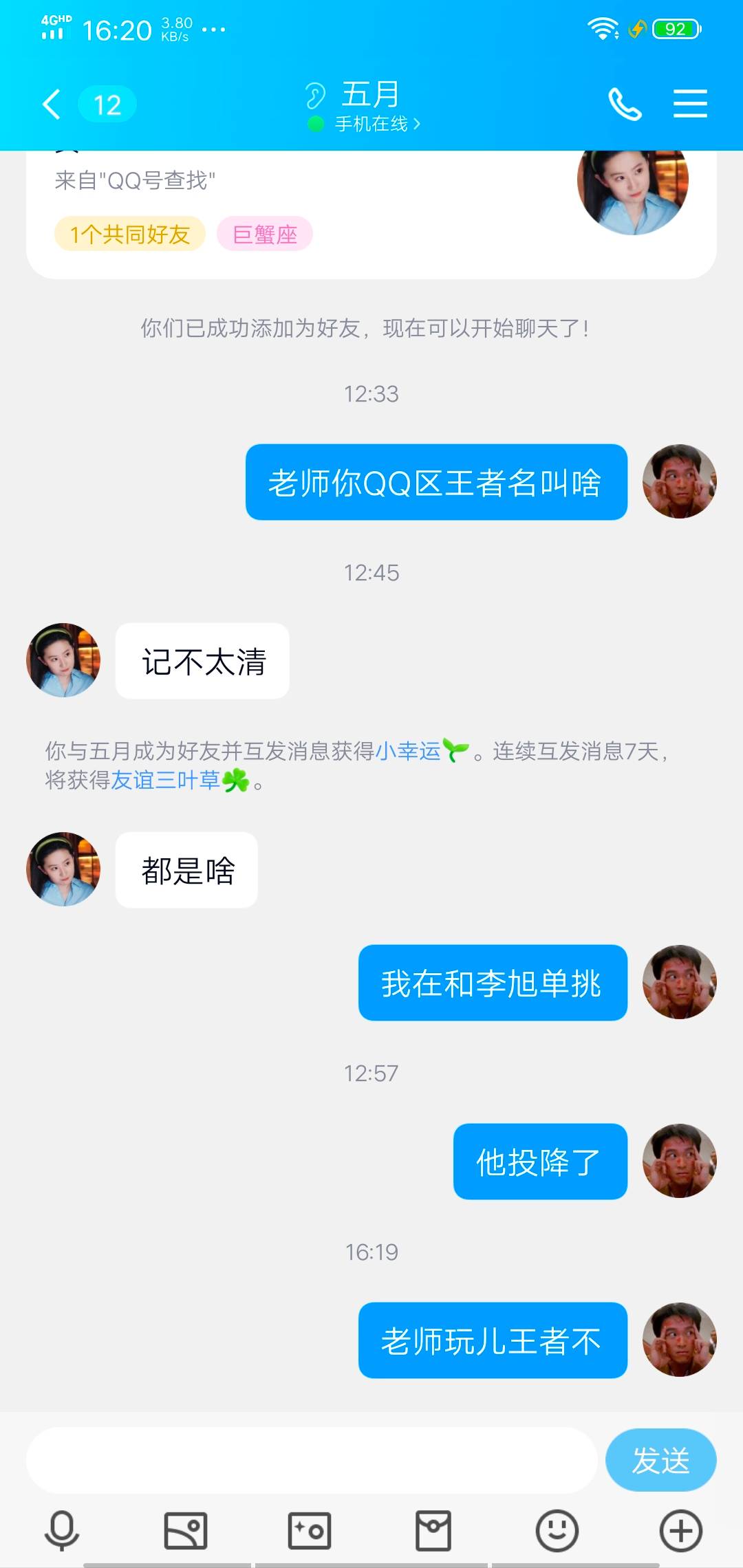Go back to the message list

coord(52,105)
